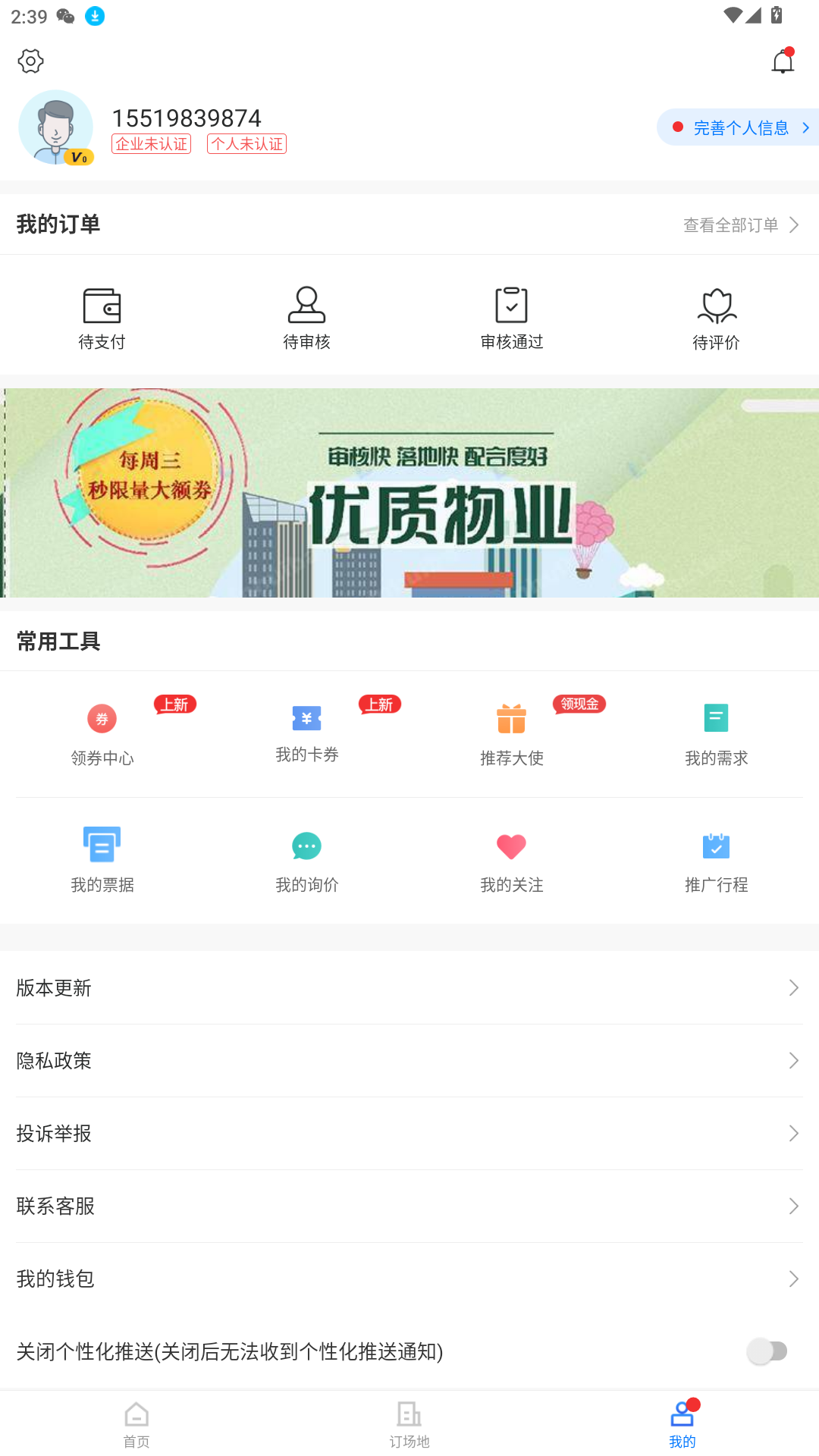Open 推荐大使
This screenshot has height=1456, width=819.
512,733
